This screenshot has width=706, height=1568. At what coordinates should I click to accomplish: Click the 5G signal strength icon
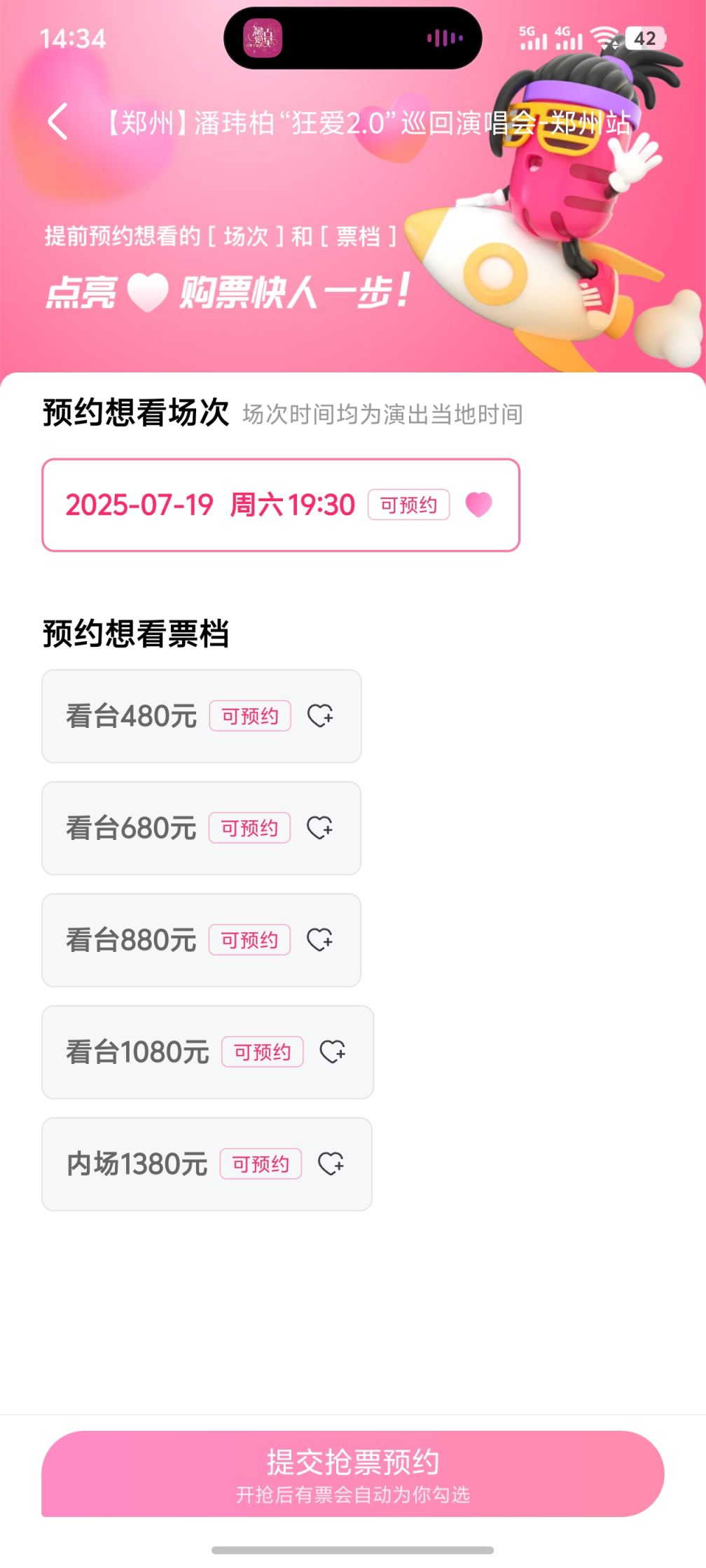534,38
